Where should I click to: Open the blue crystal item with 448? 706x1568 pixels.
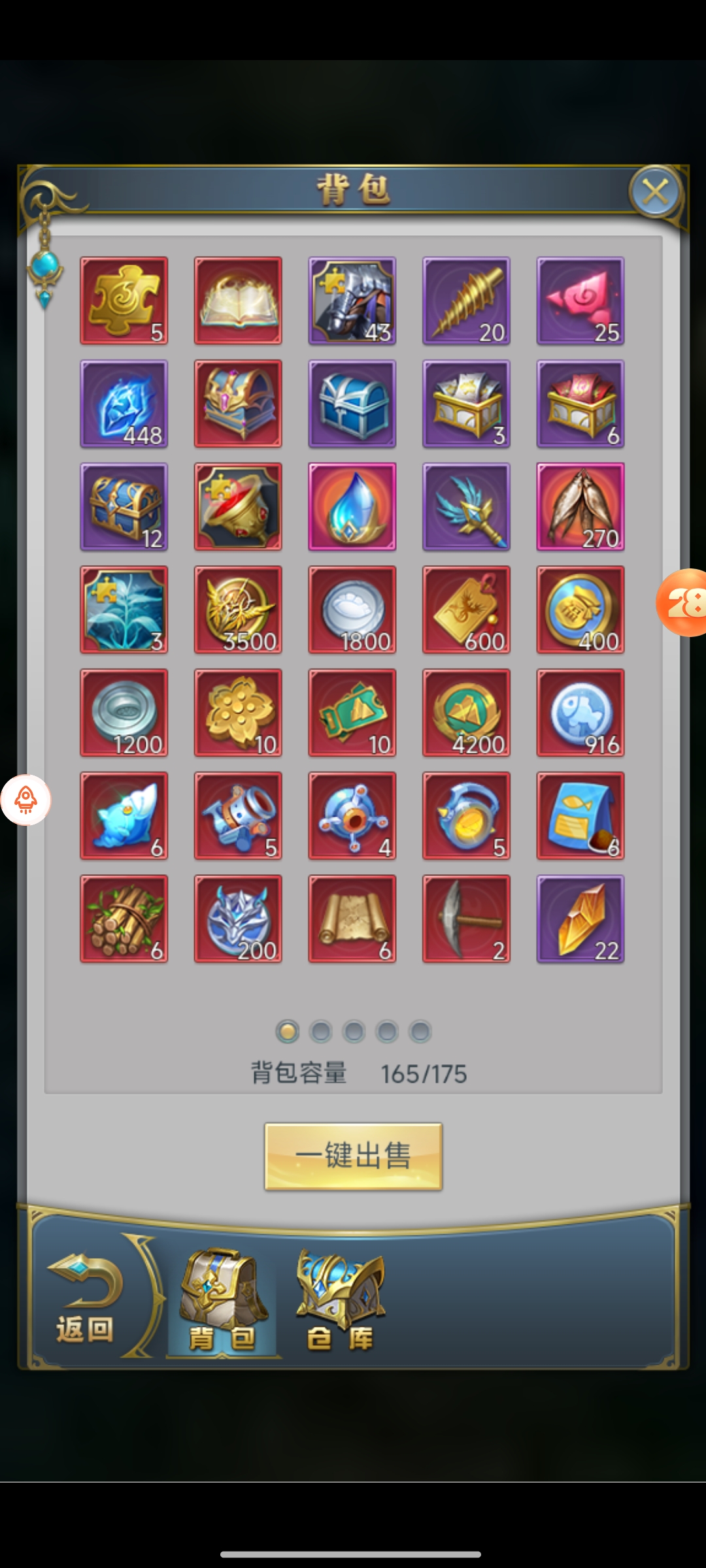point(124,404)
